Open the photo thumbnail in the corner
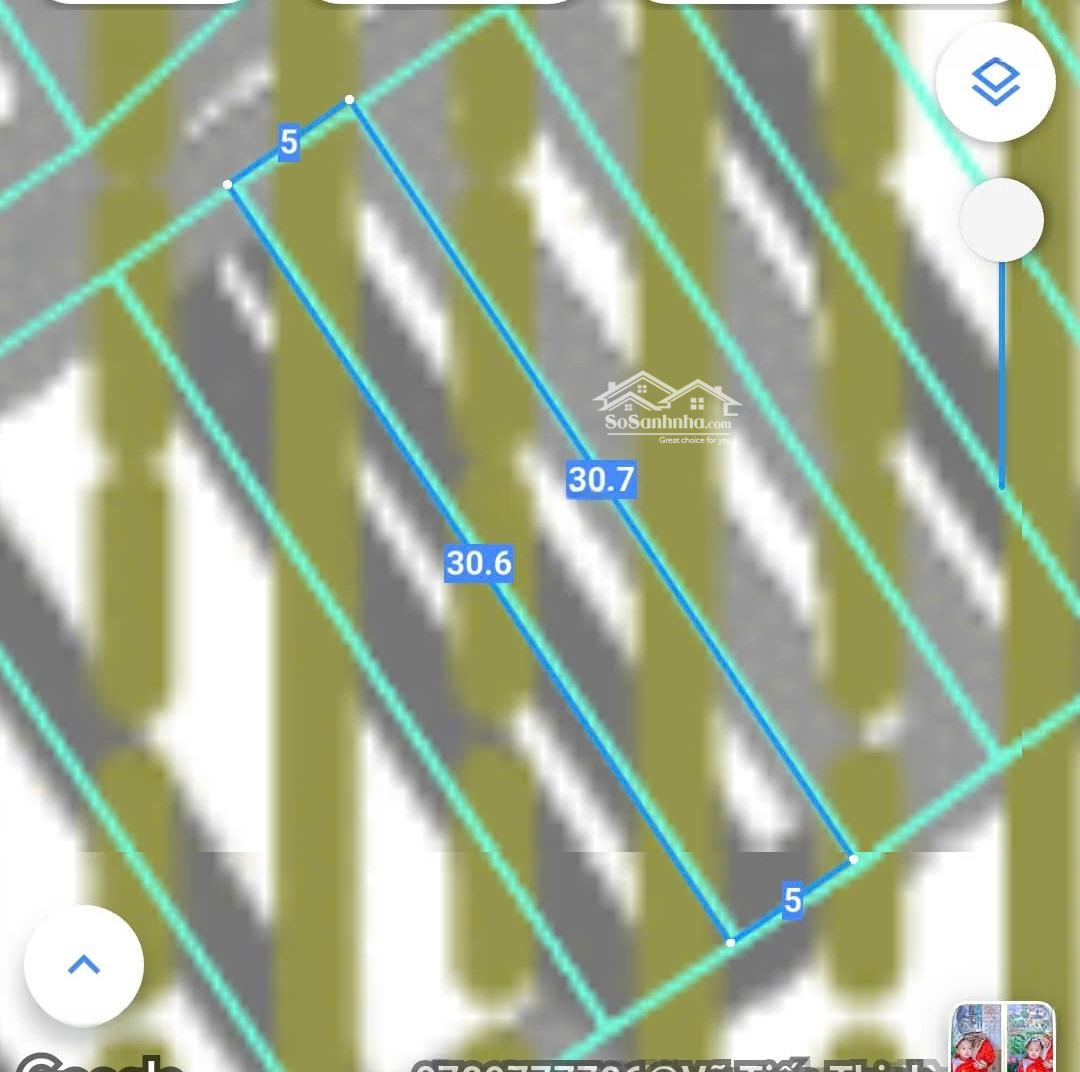This screenshot has height=1072, width=1080. coord(1003,1038)
